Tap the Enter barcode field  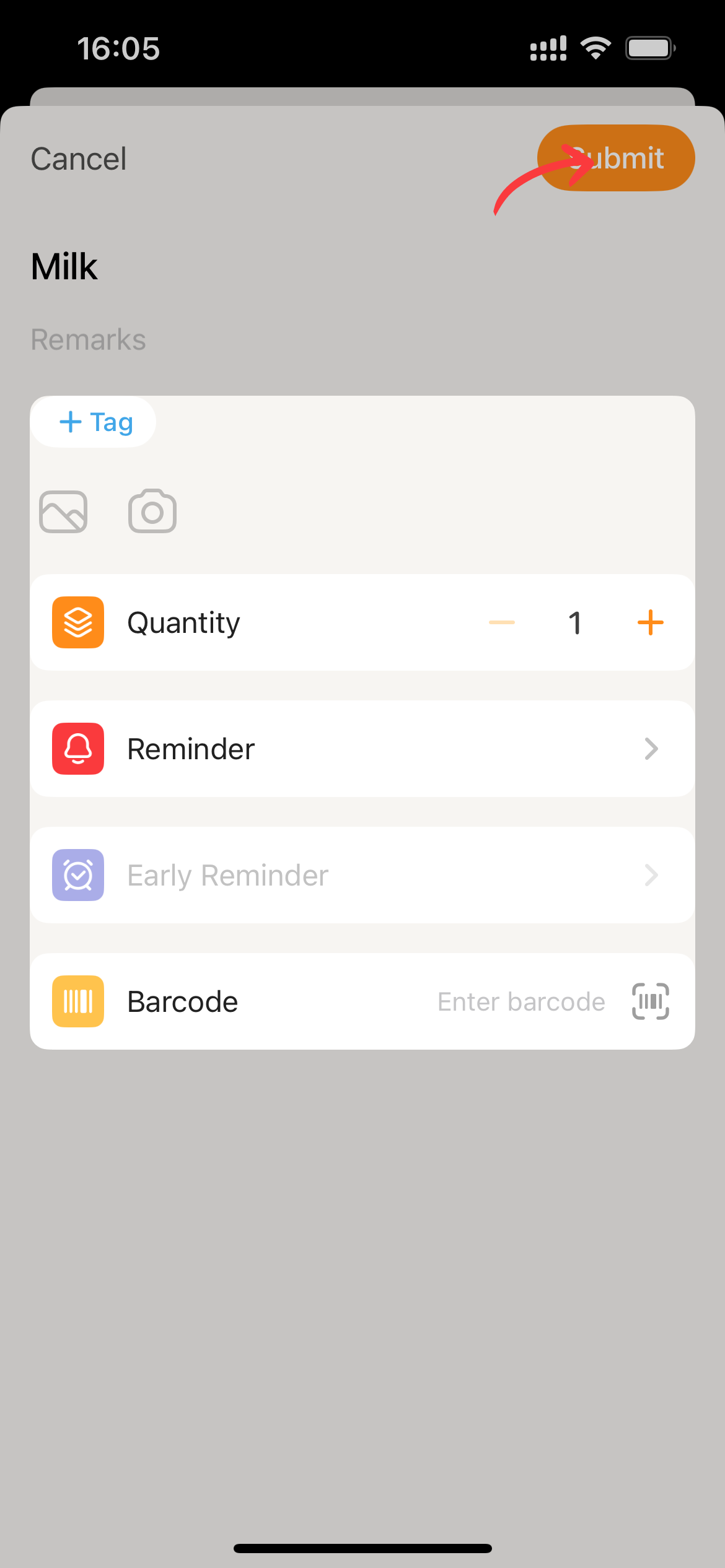(x=521, y=1001)
